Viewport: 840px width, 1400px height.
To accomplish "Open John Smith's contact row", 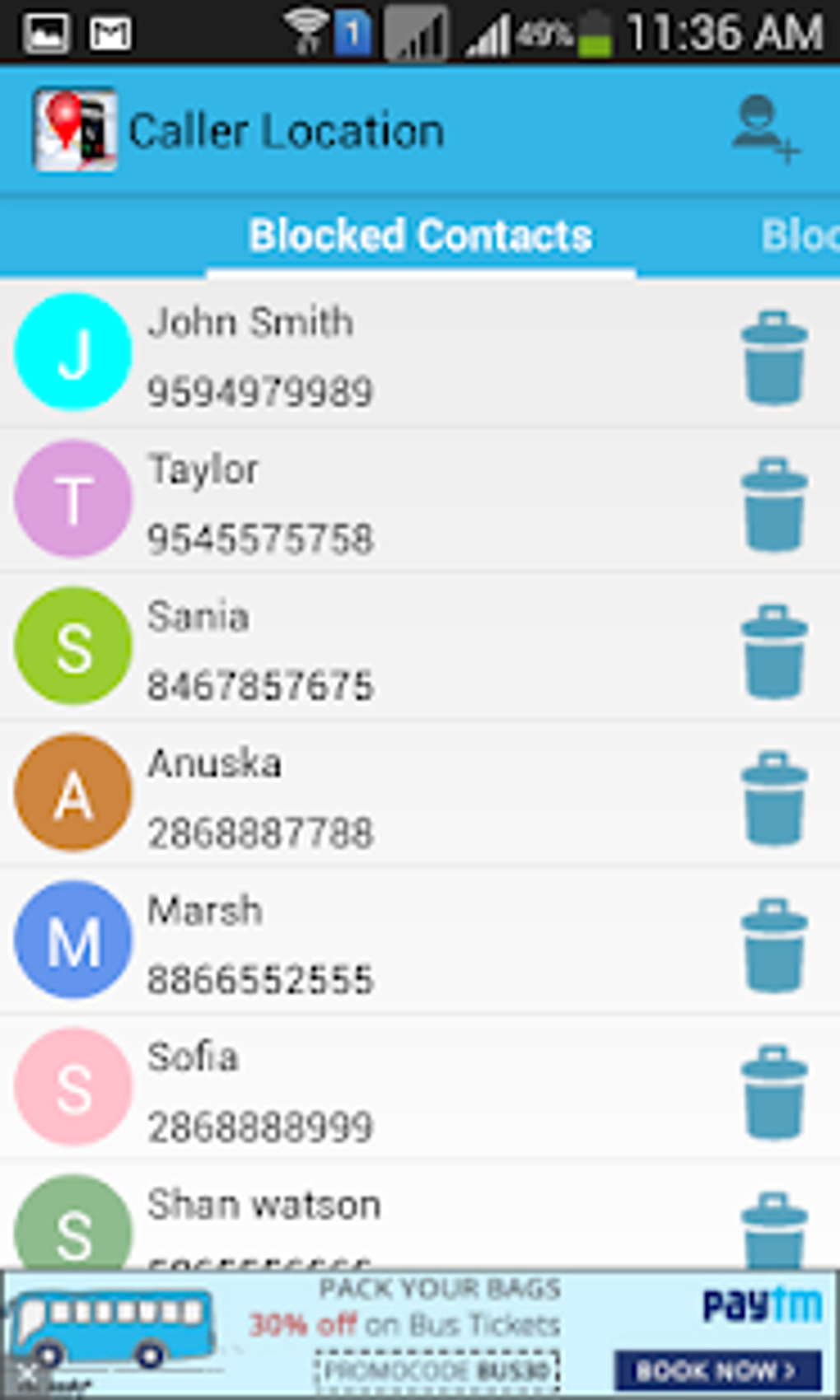I will [x=420, y=352].
